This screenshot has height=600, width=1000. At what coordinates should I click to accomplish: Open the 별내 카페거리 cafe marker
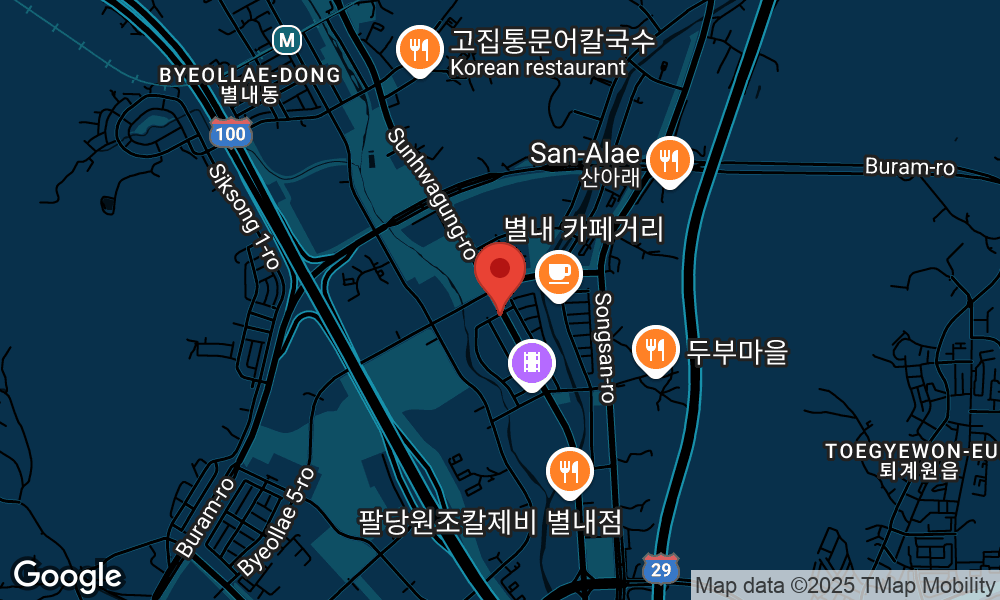559,272
